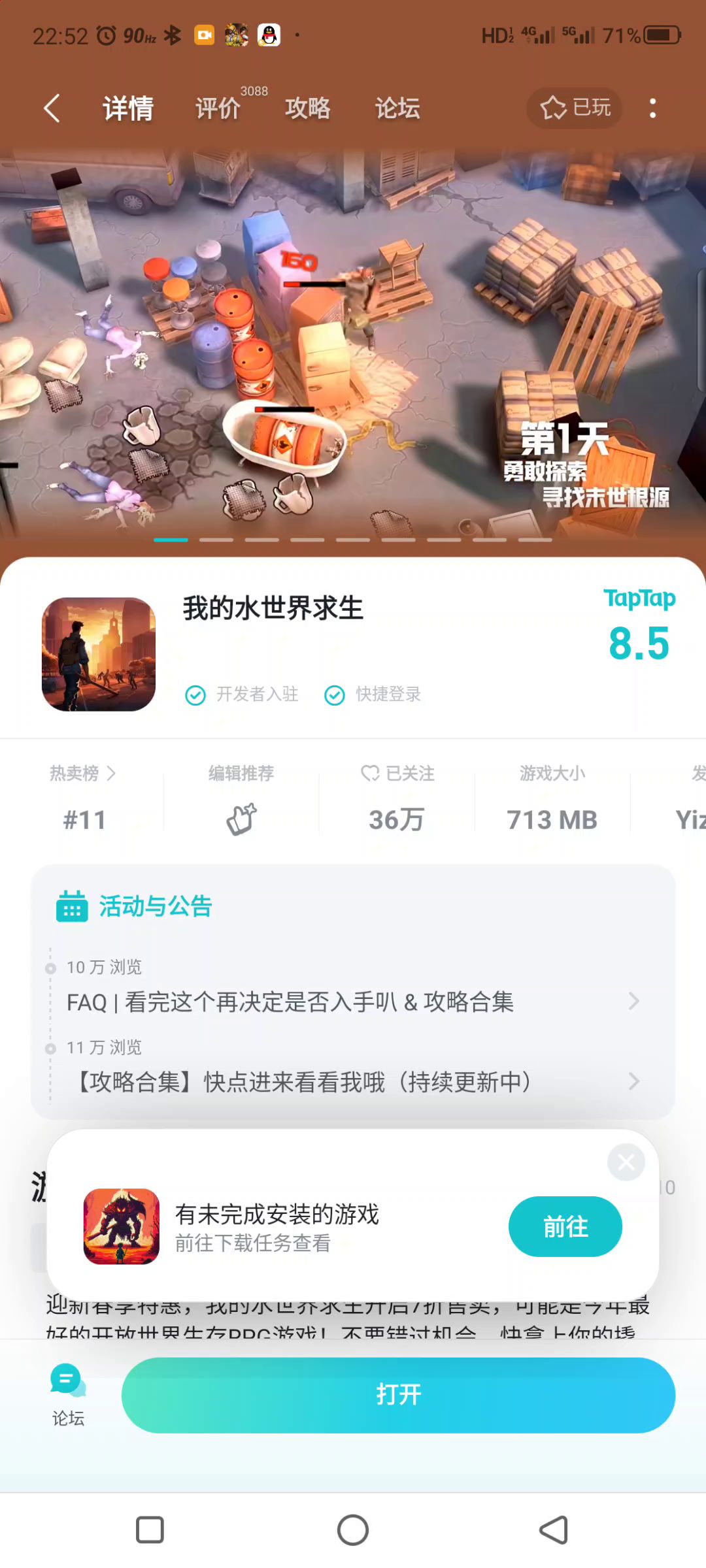Open the FAQ announcement post
This screenshot has height=1568, width=706.
click(x=353, y=1001)
